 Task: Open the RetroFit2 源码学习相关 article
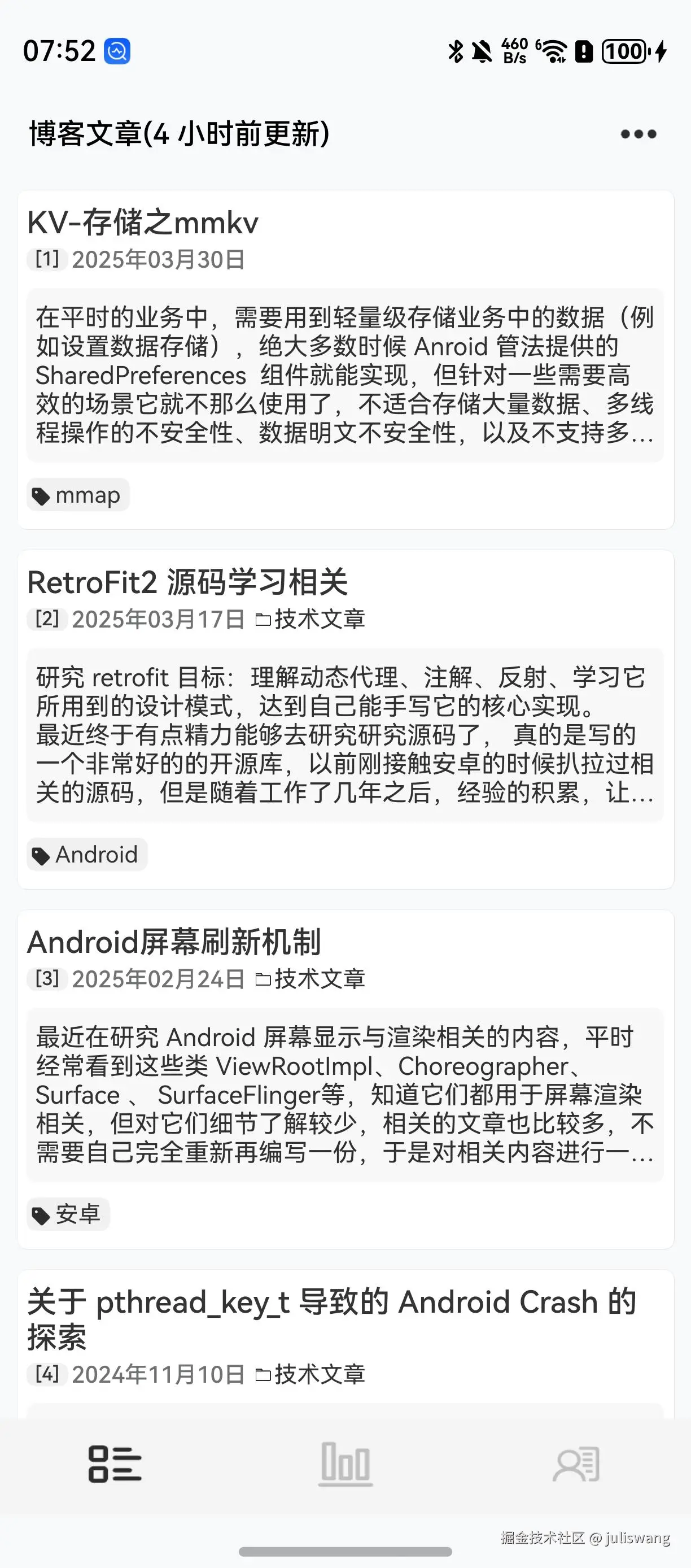click(191, 582)
